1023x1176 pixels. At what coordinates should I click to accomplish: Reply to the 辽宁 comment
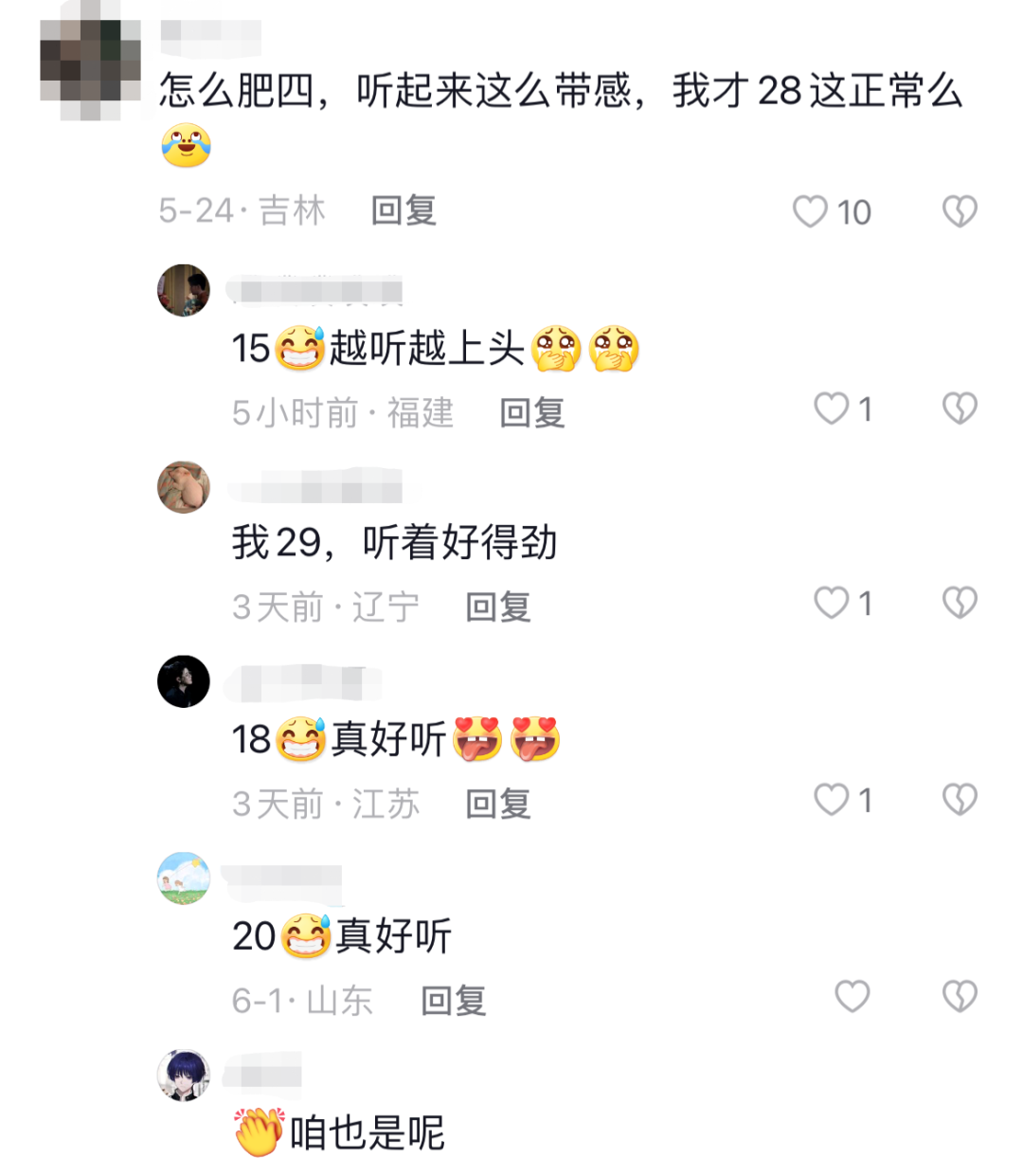[x=498, y=606]
